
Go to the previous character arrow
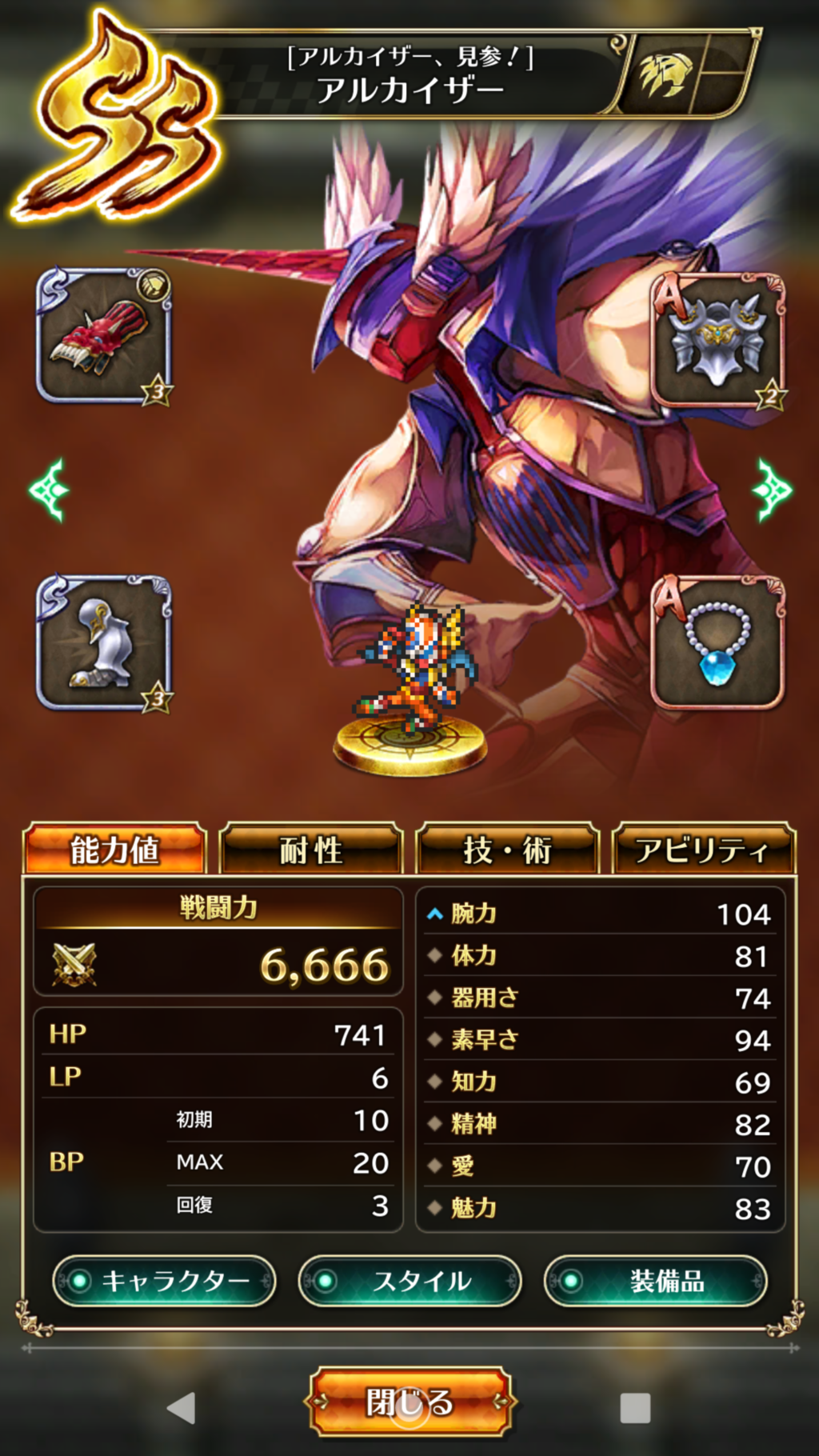pos(49,490)
